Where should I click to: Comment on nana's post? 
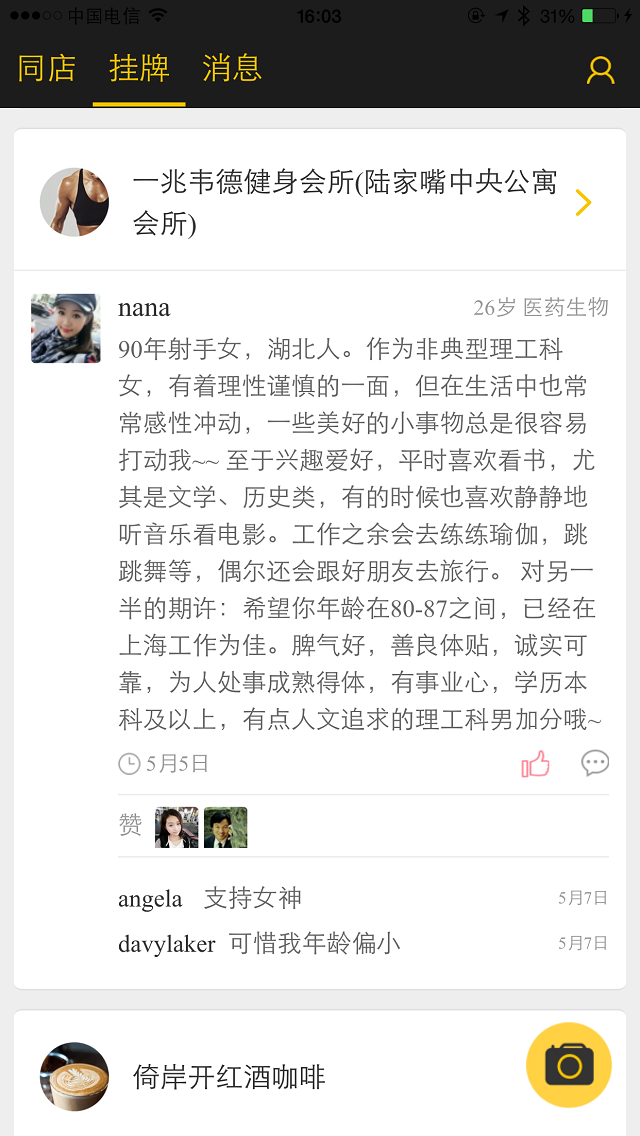595,764
